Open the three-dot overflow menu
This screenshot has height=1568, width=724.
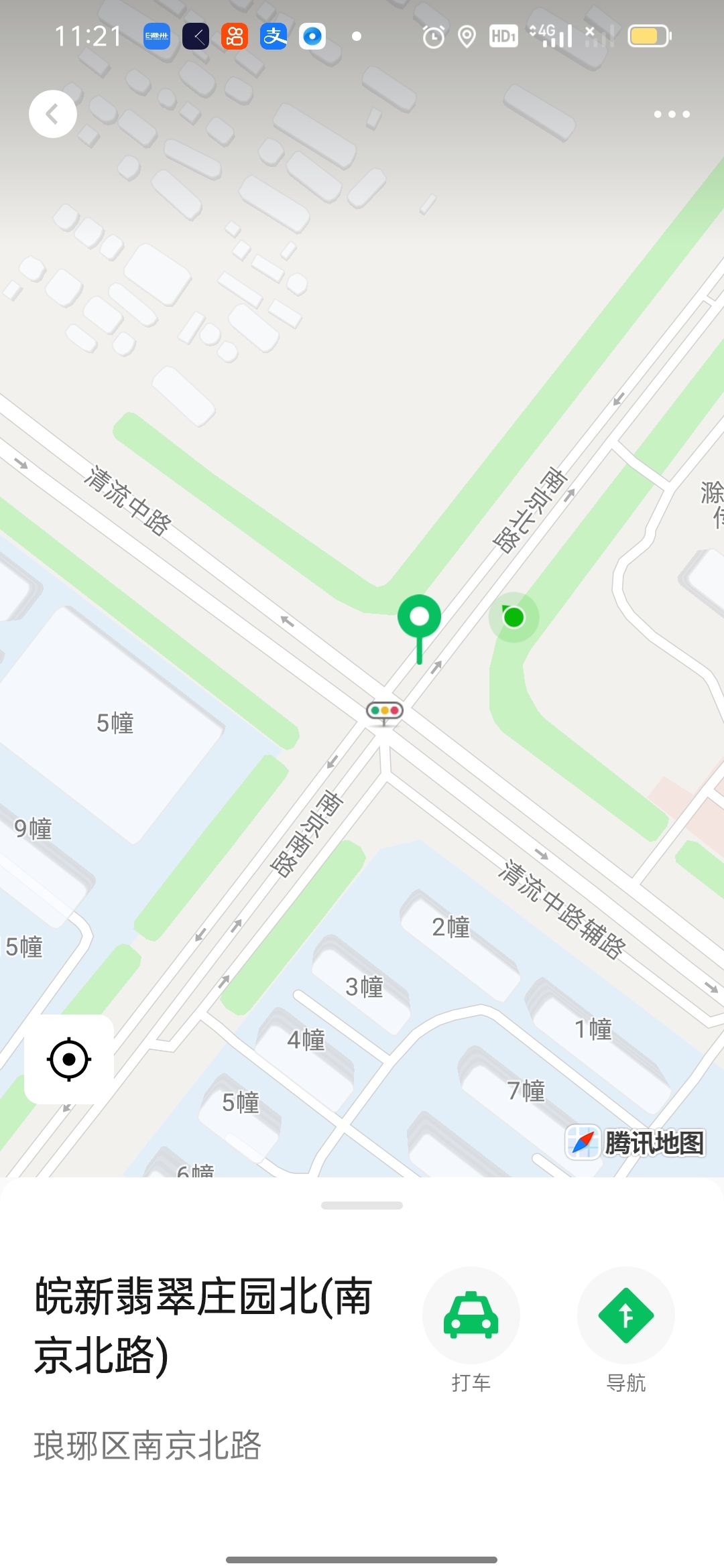(672, 115)
